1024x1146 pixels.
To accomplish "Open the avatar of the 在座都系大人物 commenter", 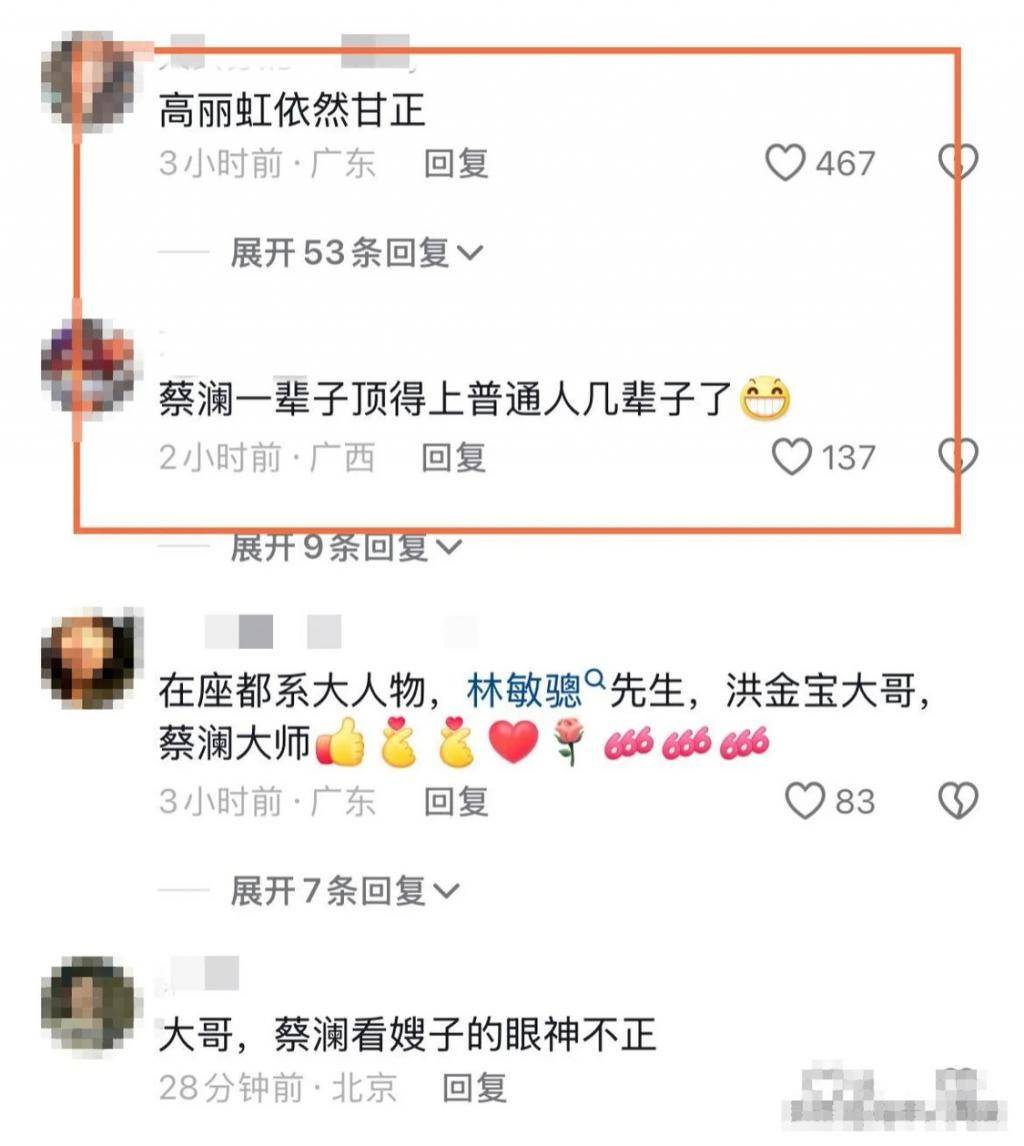I will click(88, 658).
